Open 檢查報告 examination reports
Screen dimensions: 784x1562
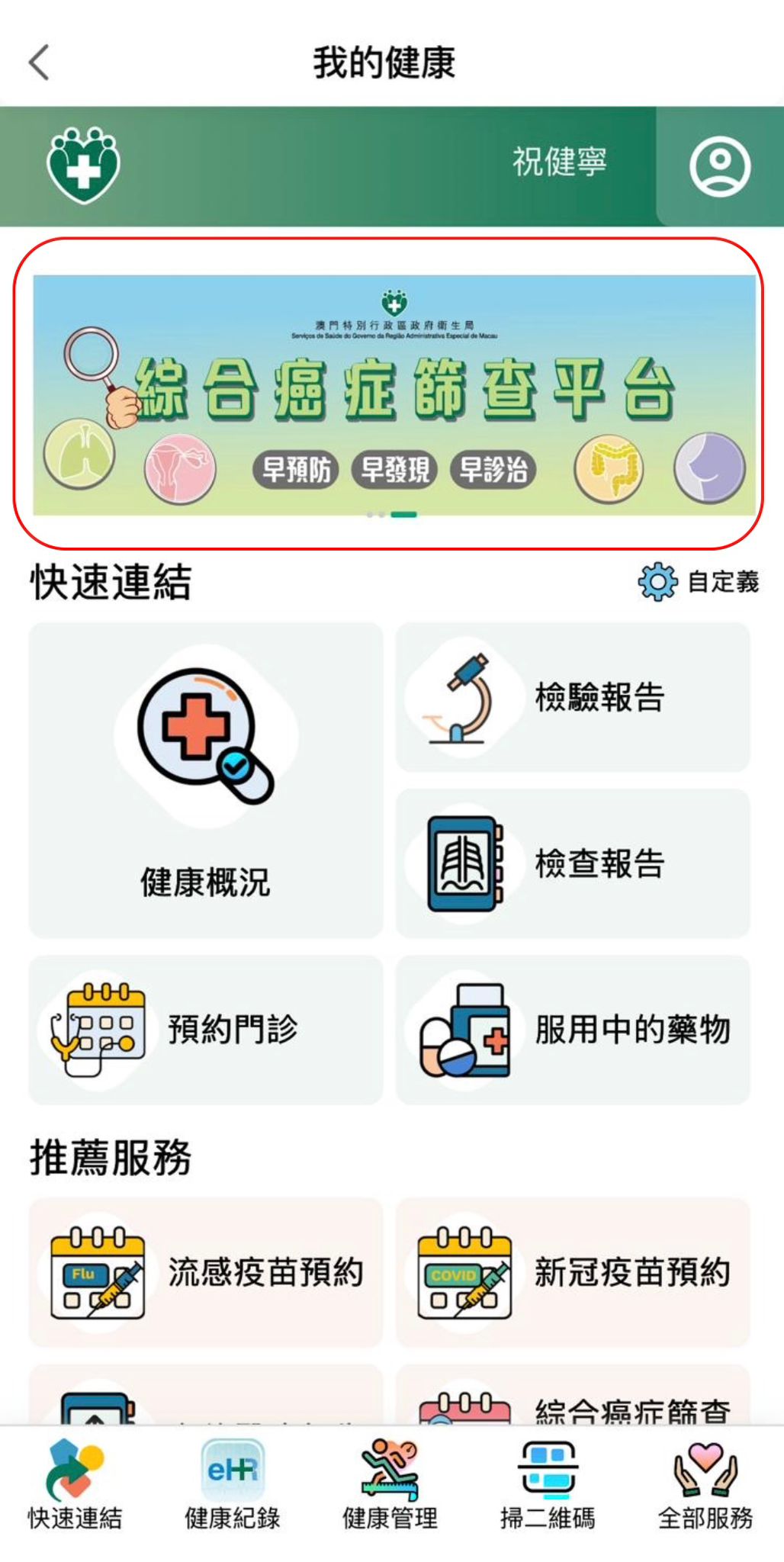(x=573, y=863)
